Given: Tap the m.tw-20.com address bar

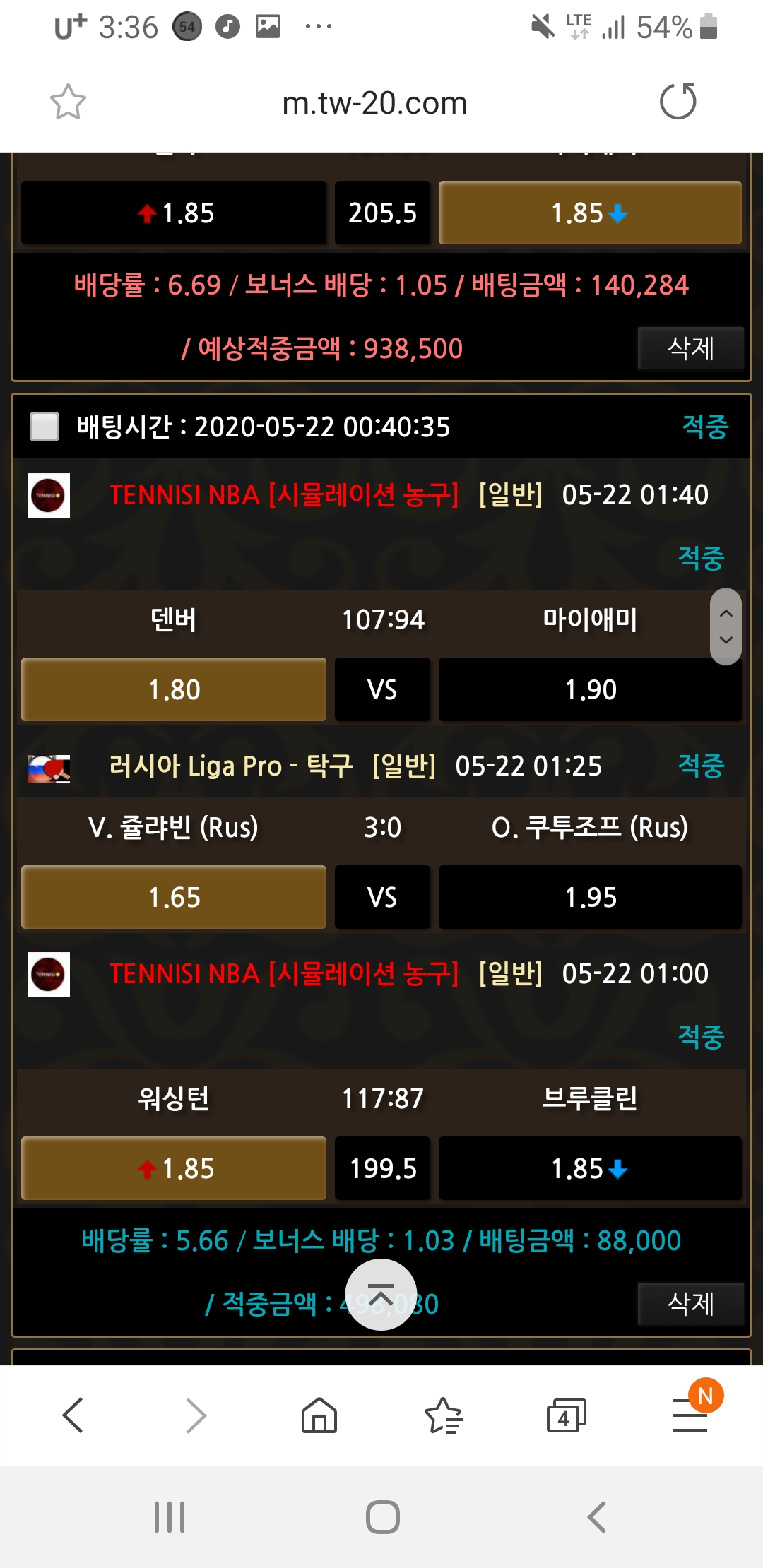Looking at the screenshot, I should [374, 104].
